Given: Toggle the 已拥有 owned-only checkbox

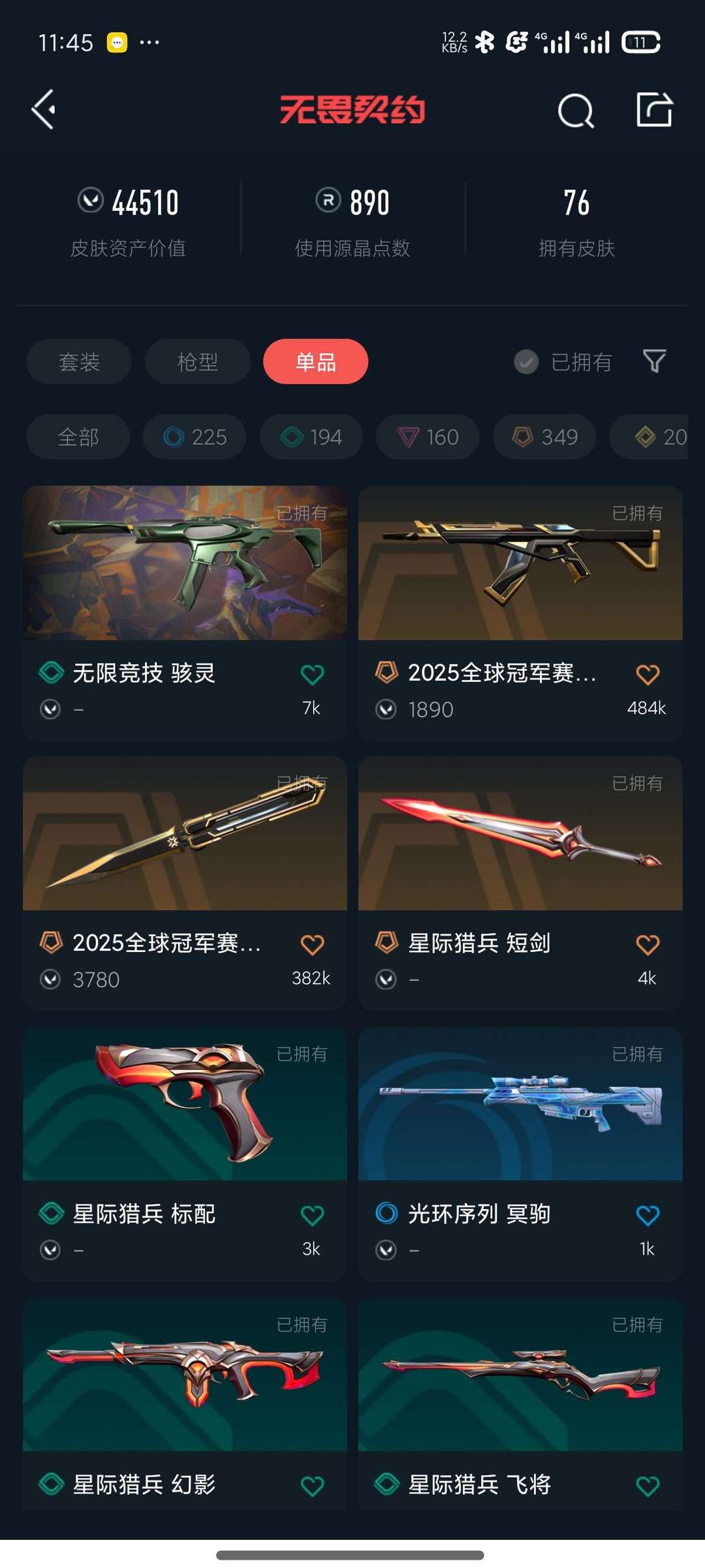Looking at the screenshot, I should click(x=526, y=361).
